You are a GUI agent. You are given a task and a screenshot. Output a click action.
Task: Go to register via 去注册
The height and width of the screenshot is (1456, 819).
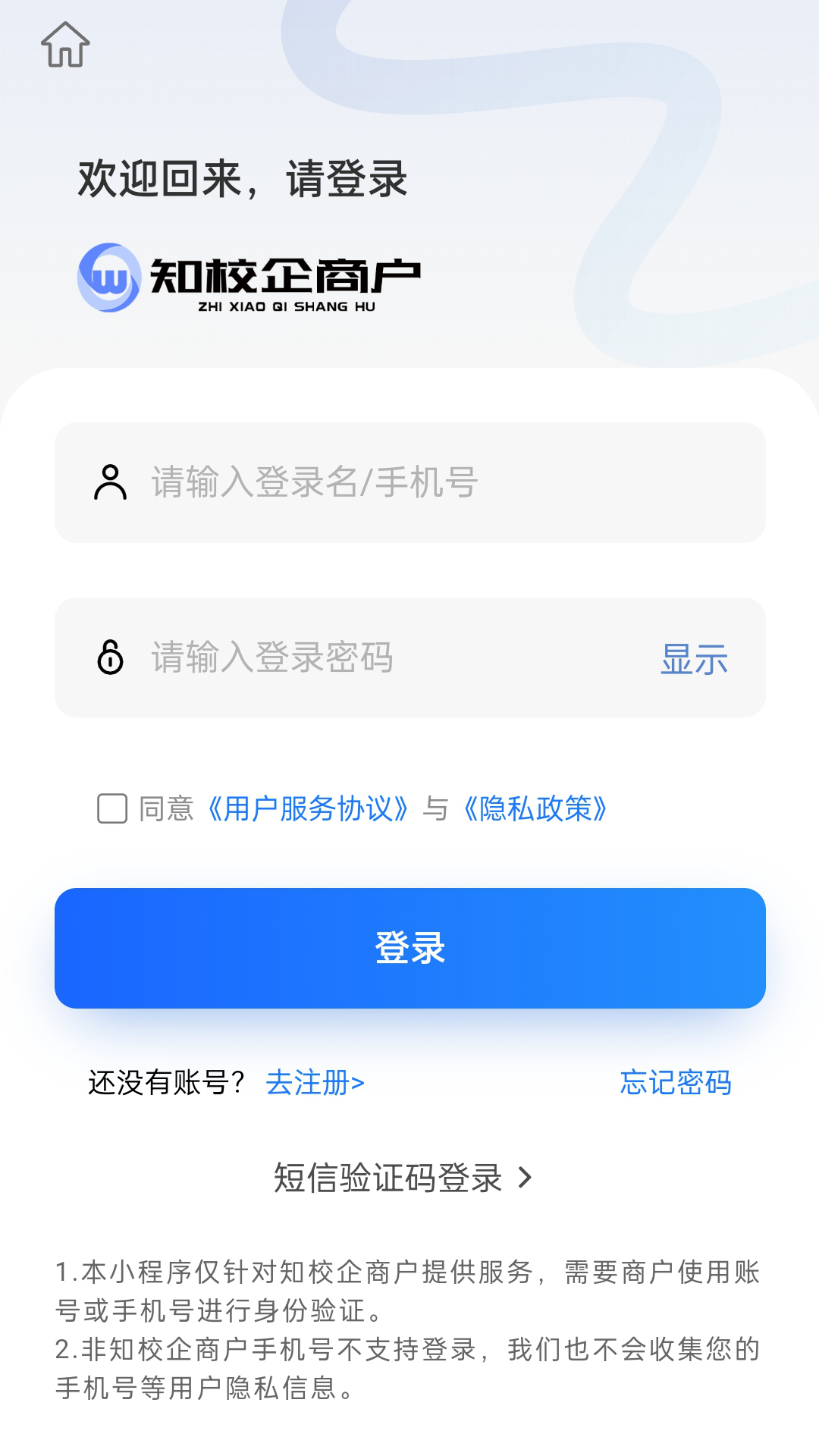point(315,1083)
